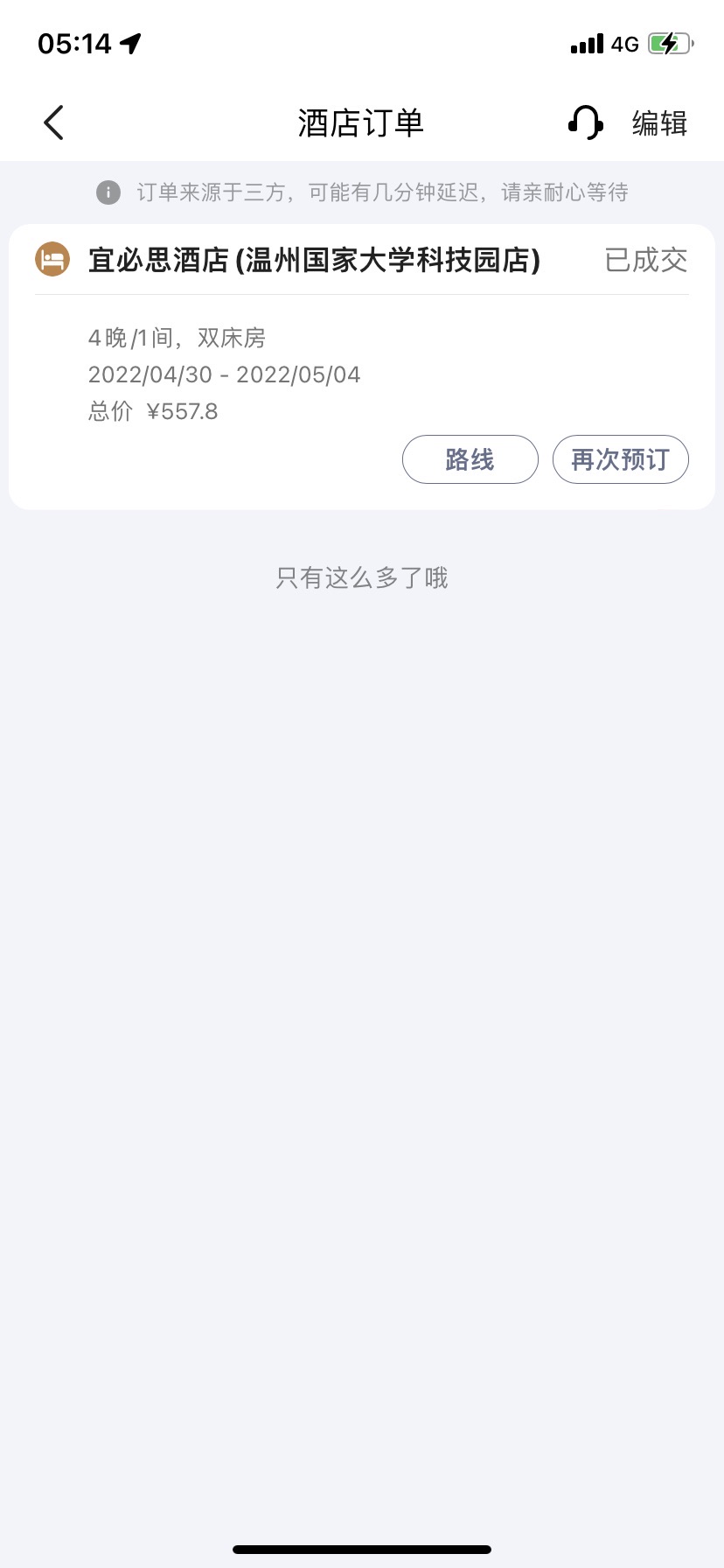The width and height of the screenshot is (724, 1568).
Task: Go back from the 酒店订单 page
Action: [x=54, y=122]
